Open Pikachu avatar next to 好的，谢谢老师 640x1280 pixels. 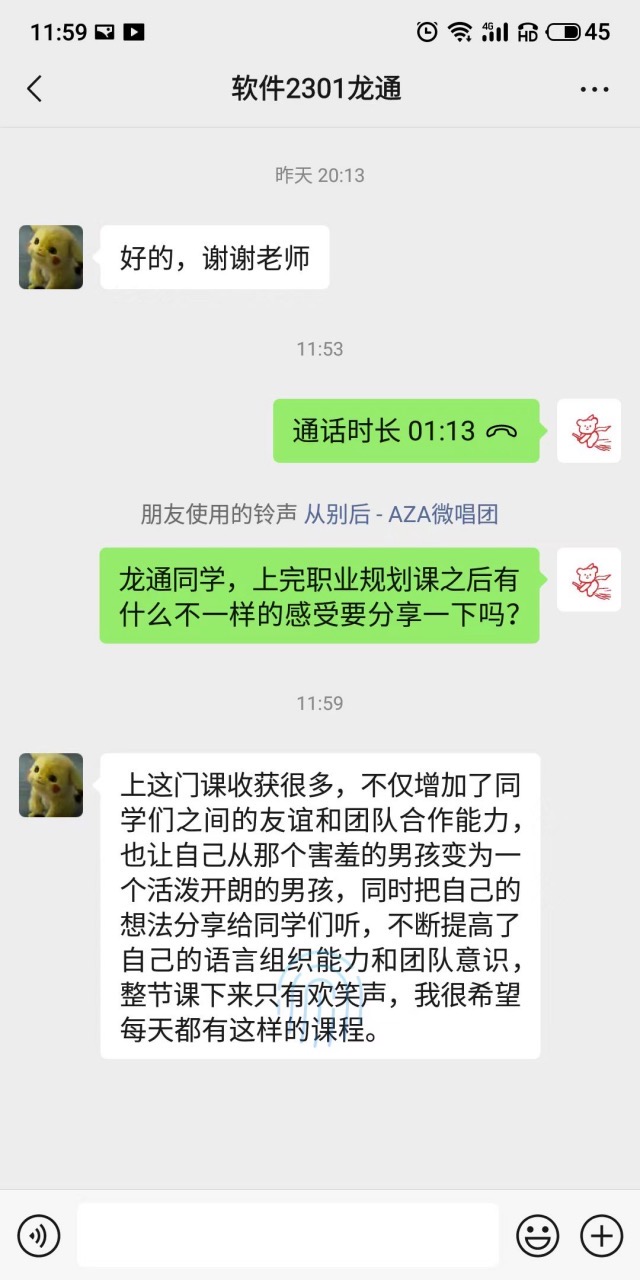[51, 257]
